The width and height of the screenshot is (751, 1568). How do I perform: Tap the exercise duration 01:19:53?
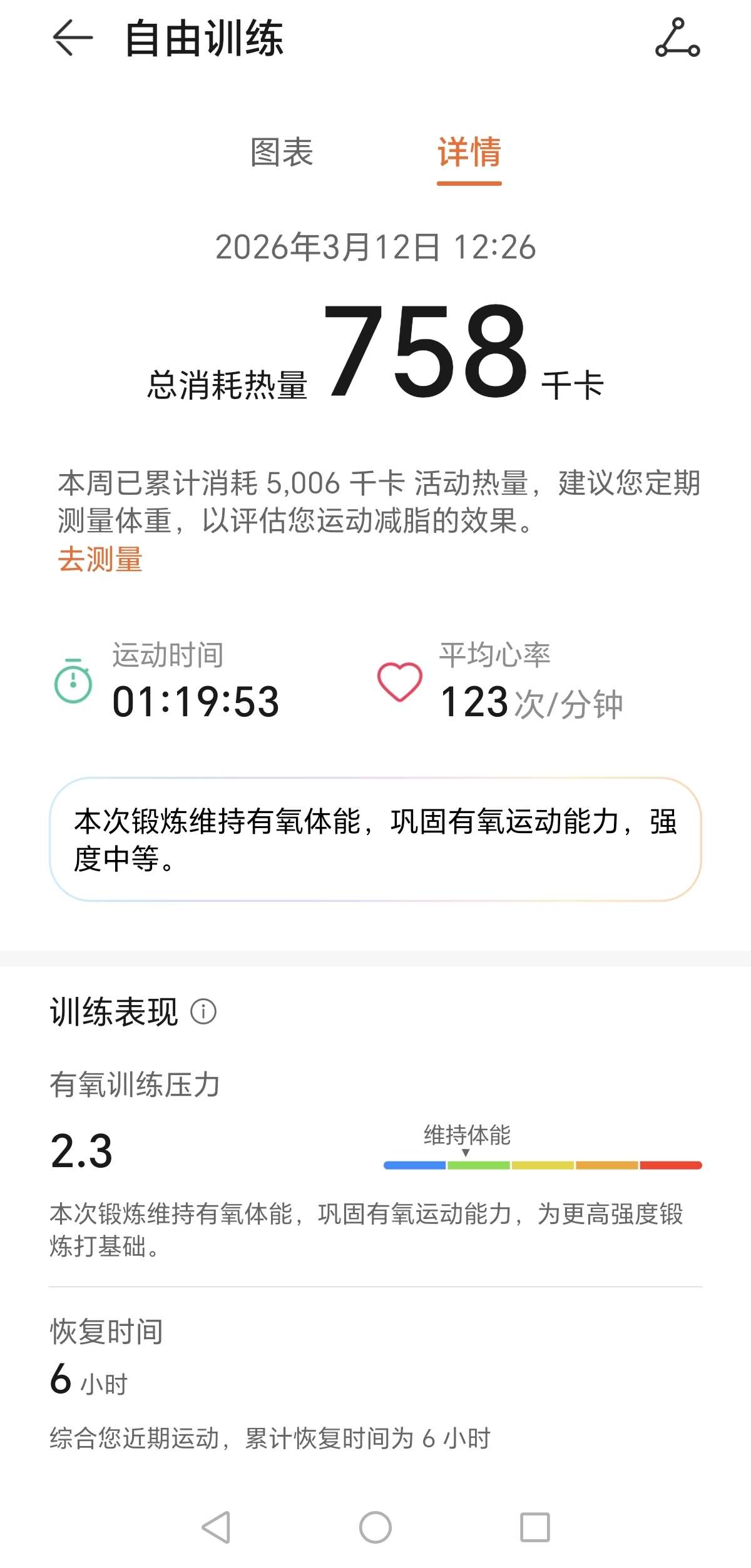click(x=194, y=703)
